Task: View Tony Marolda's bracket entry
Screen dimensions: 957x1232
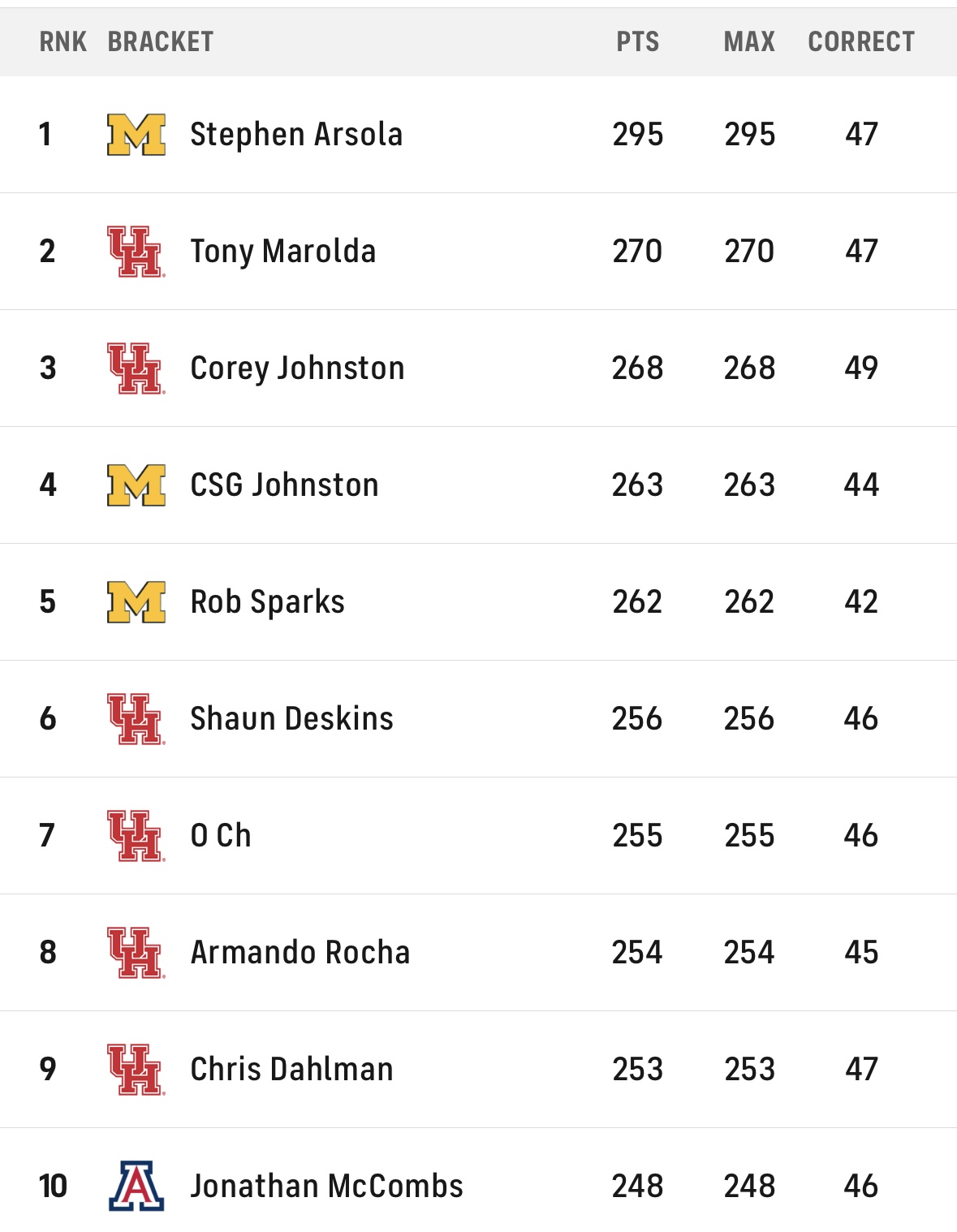Action: click(282, 252)
